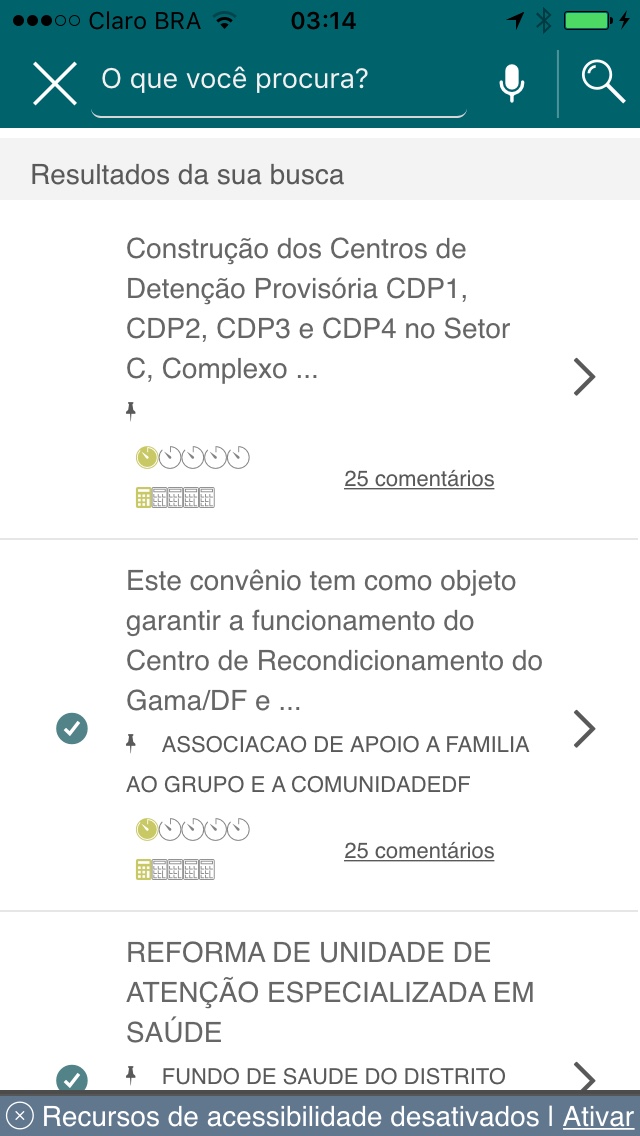This screenshot has height=1136, width=640.
Task: Open the 'Construção dos Centros de Detenção' result
Action: tap(320, 309)
